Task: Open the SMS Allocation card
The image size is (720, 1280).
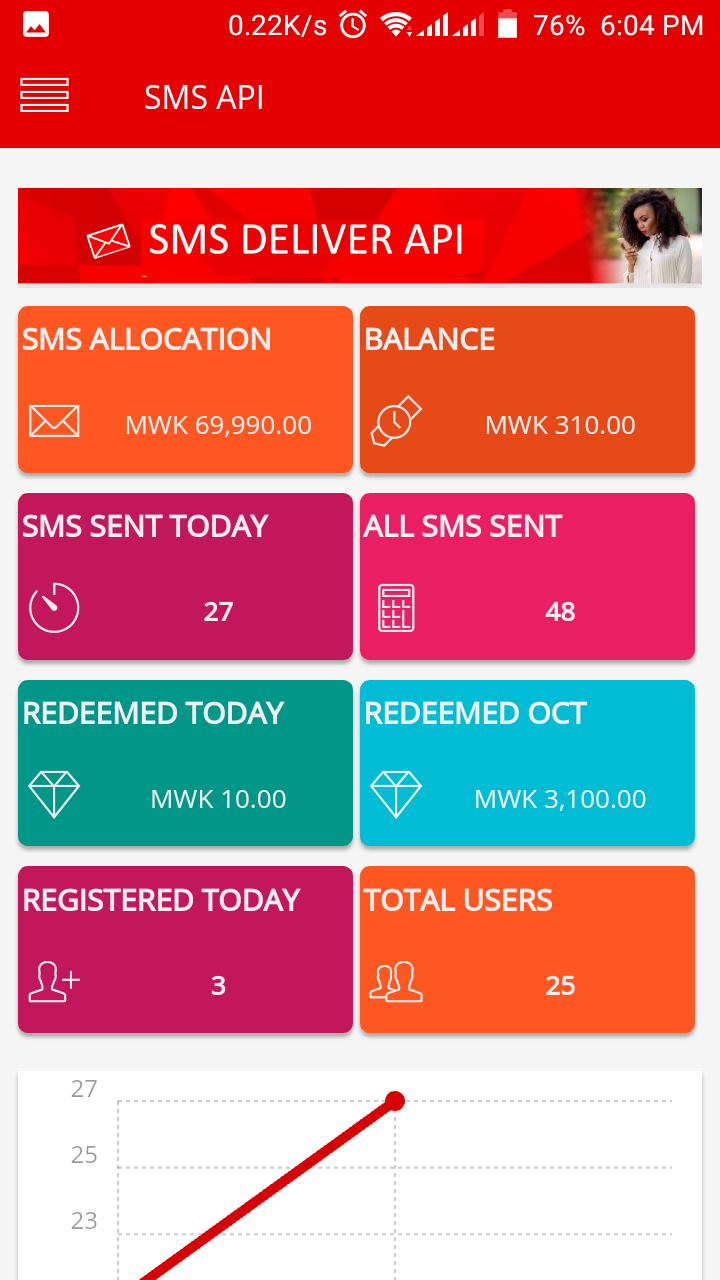Action: (x=185, y=389)
